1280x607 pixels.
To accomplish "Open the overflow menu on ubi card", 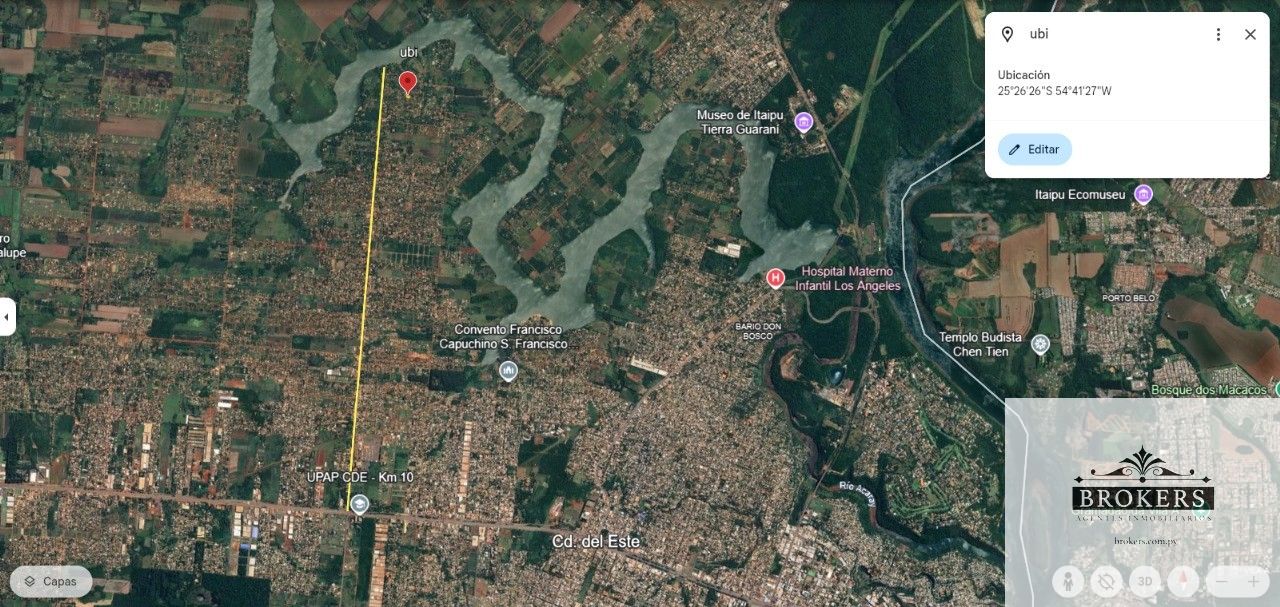I will click(x=1218, y=35).
